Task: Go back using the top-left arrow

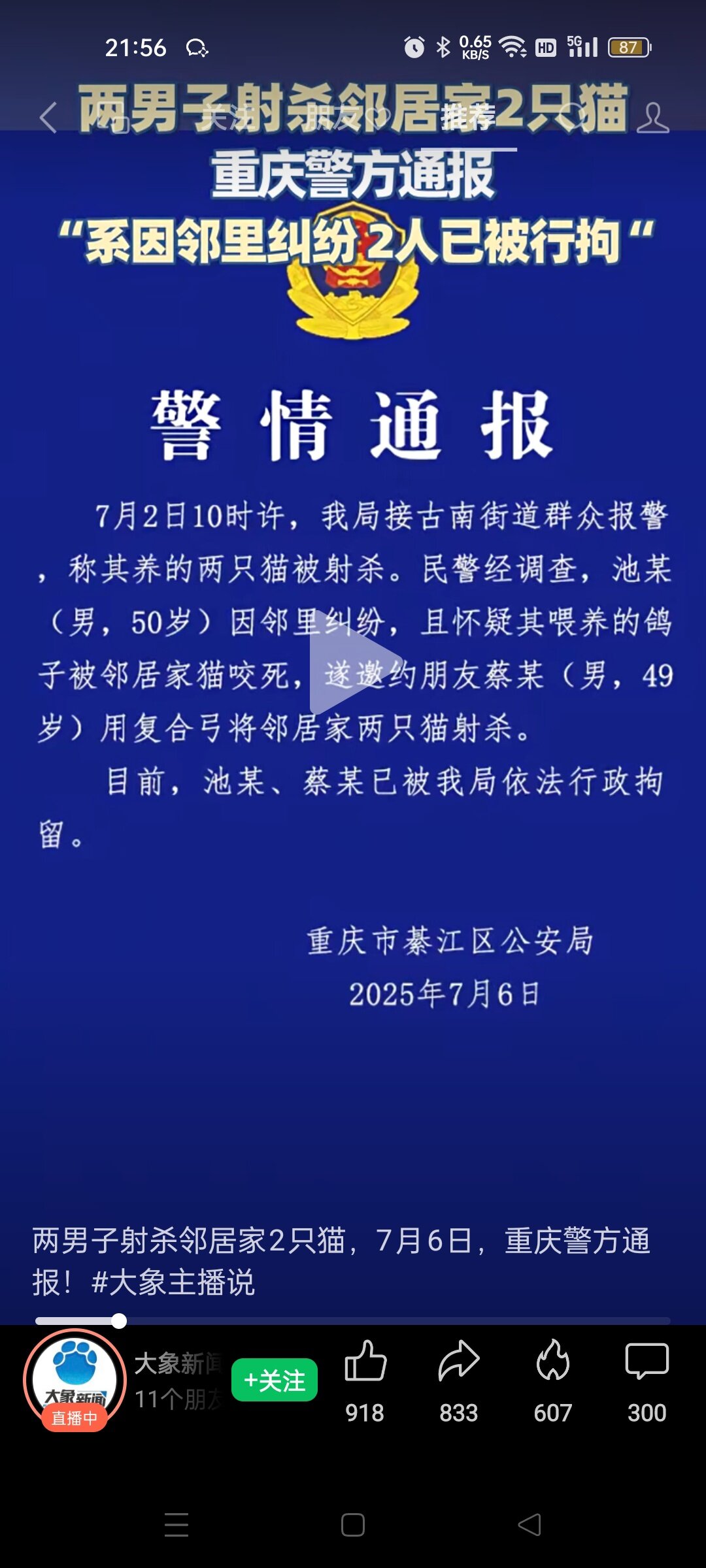Action: click(x=48, y=118)
